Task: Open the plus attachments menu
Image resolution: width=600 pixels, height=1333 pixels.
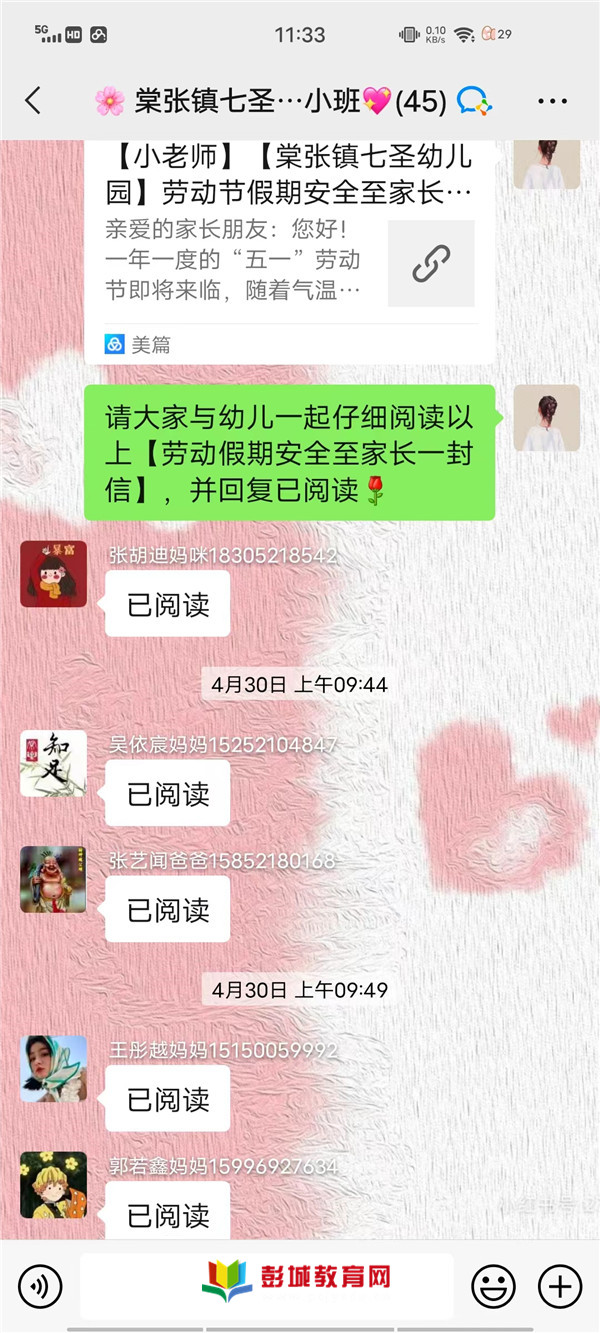Action: coord(559,1285)
